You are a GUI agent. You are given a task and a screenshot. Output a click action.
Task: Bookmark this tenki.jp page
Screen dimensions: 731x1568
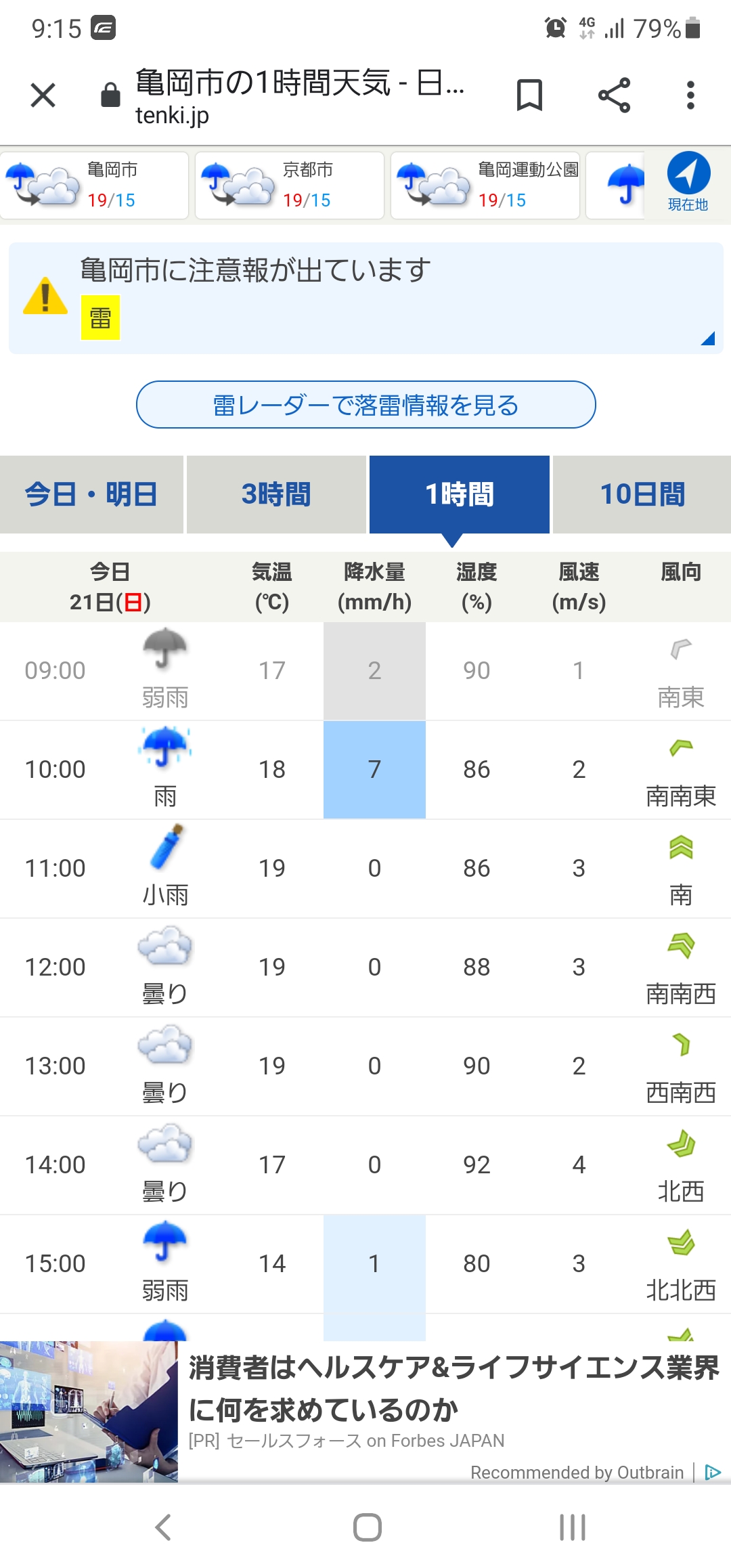pos(529,95)
